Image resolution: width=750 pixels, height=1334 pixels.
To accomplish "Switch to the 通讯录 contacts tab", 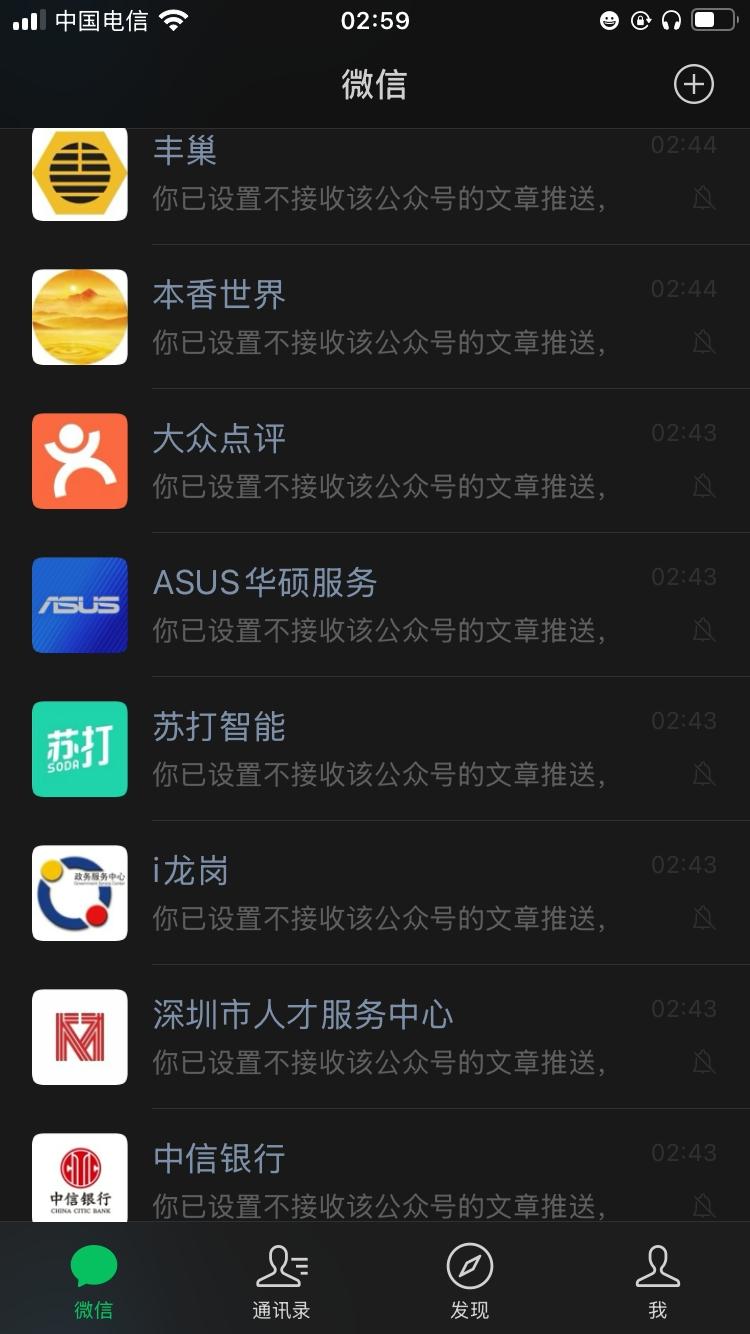I will pyautogui.click(x=281, y=1281).
